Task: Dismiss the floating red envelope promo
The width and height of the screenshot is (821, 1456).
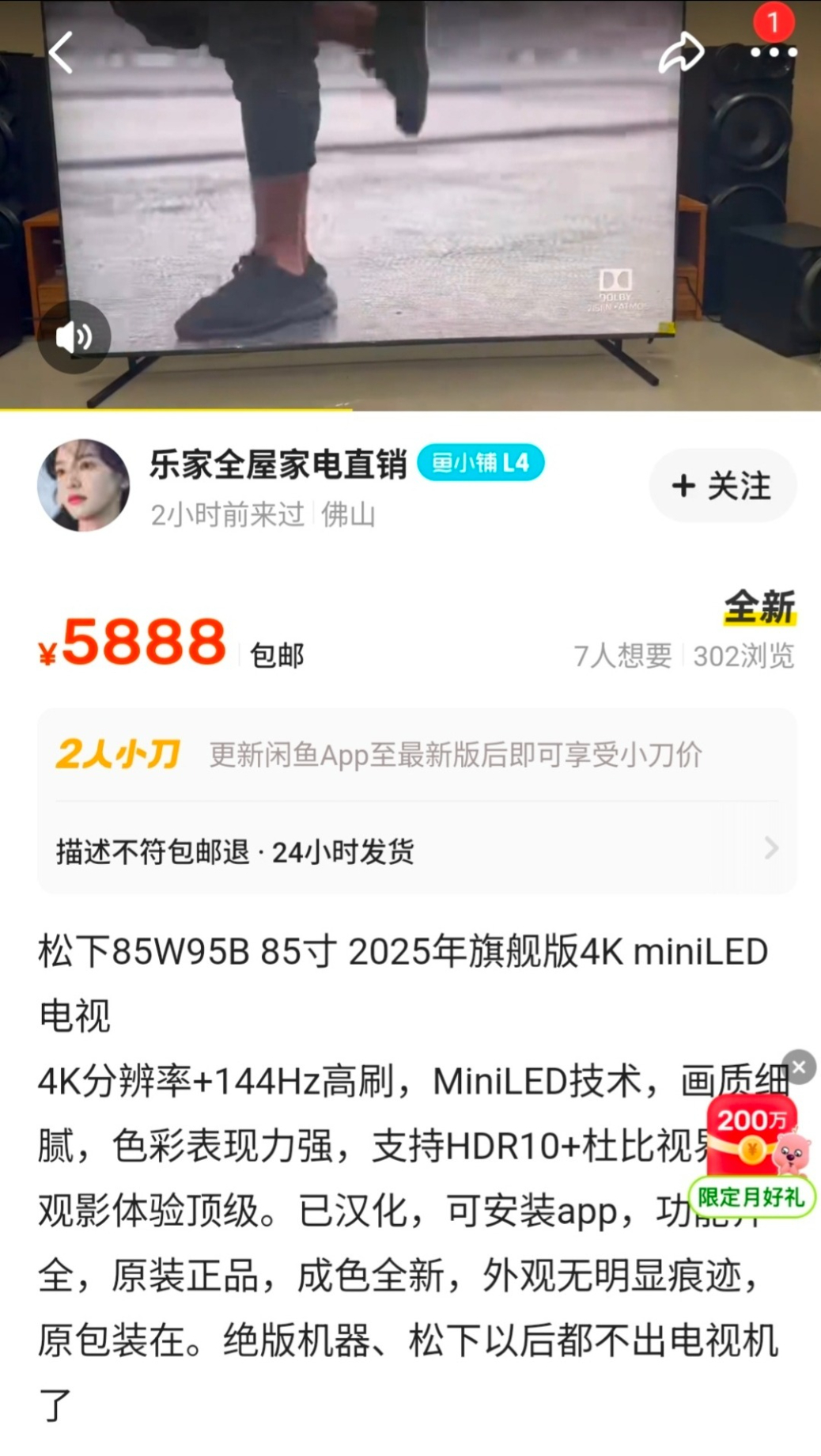Action: click(800, 1067)
